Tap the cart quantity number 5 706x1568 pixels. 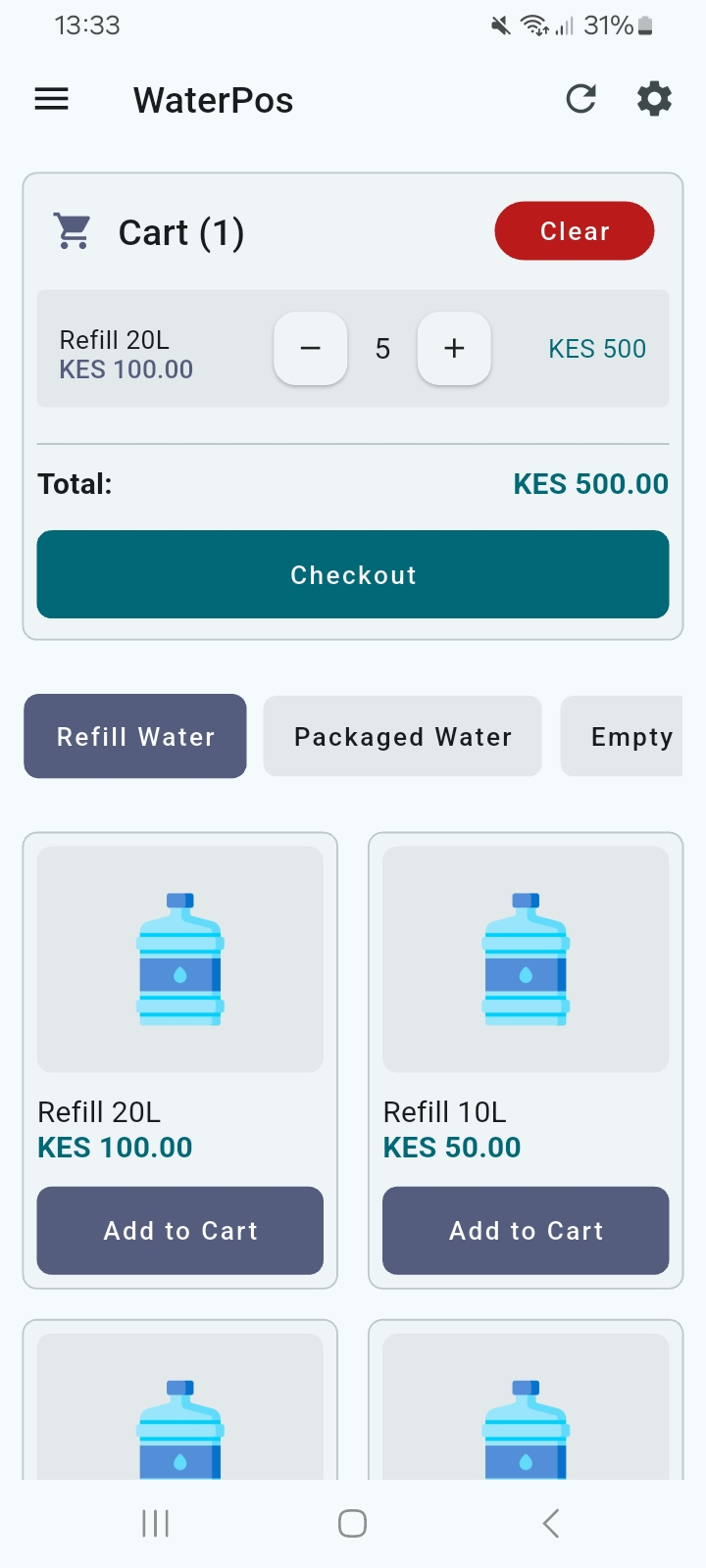click(x=382, y=349)
